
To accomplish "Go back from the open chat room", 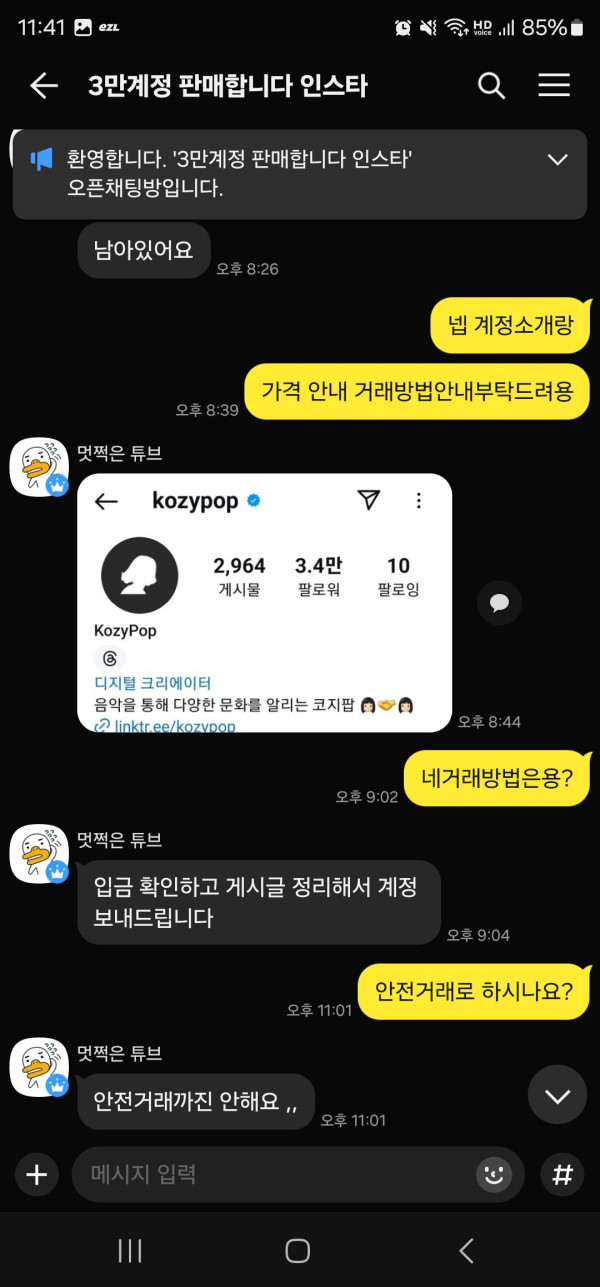I will 44,86.
